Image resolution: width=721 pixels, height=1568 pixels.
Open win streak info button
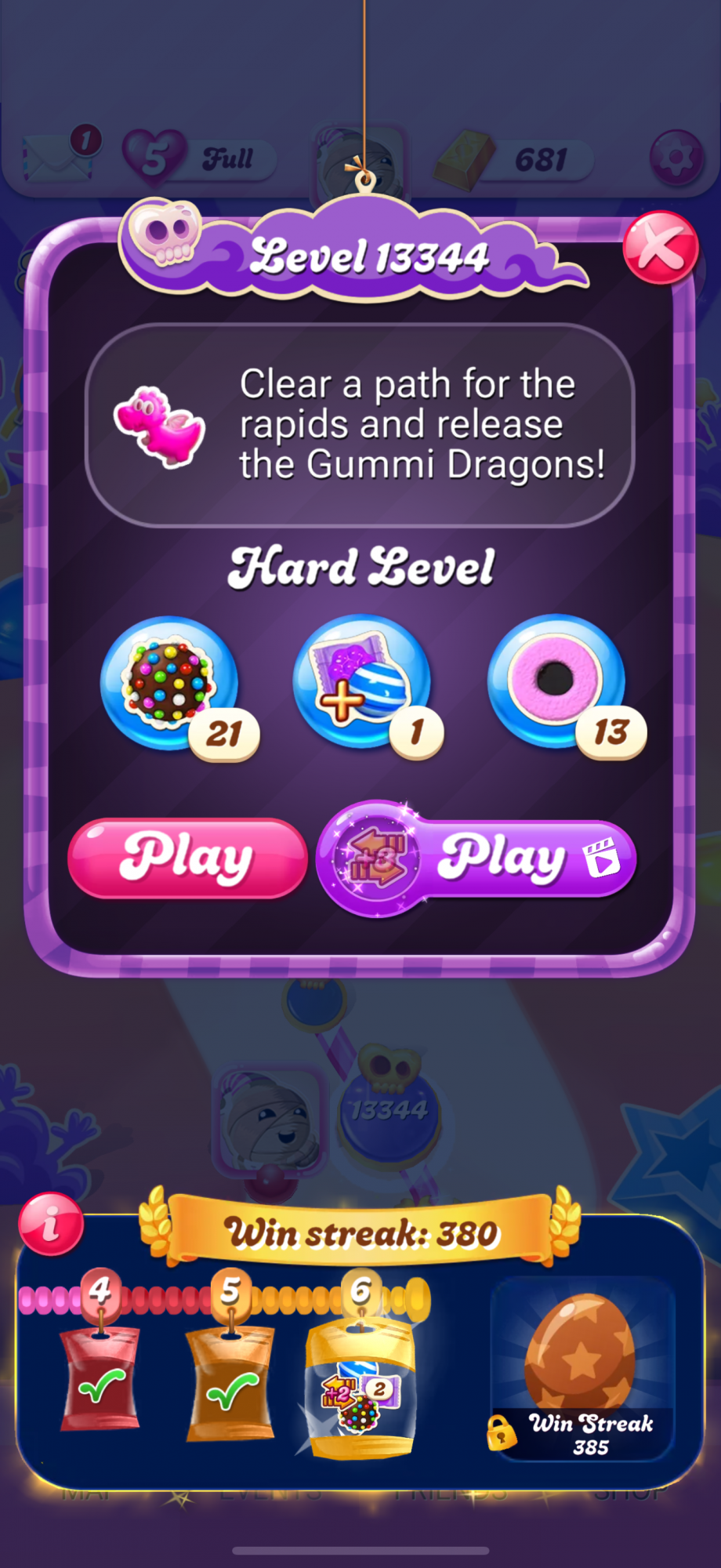coord(51,1224)
